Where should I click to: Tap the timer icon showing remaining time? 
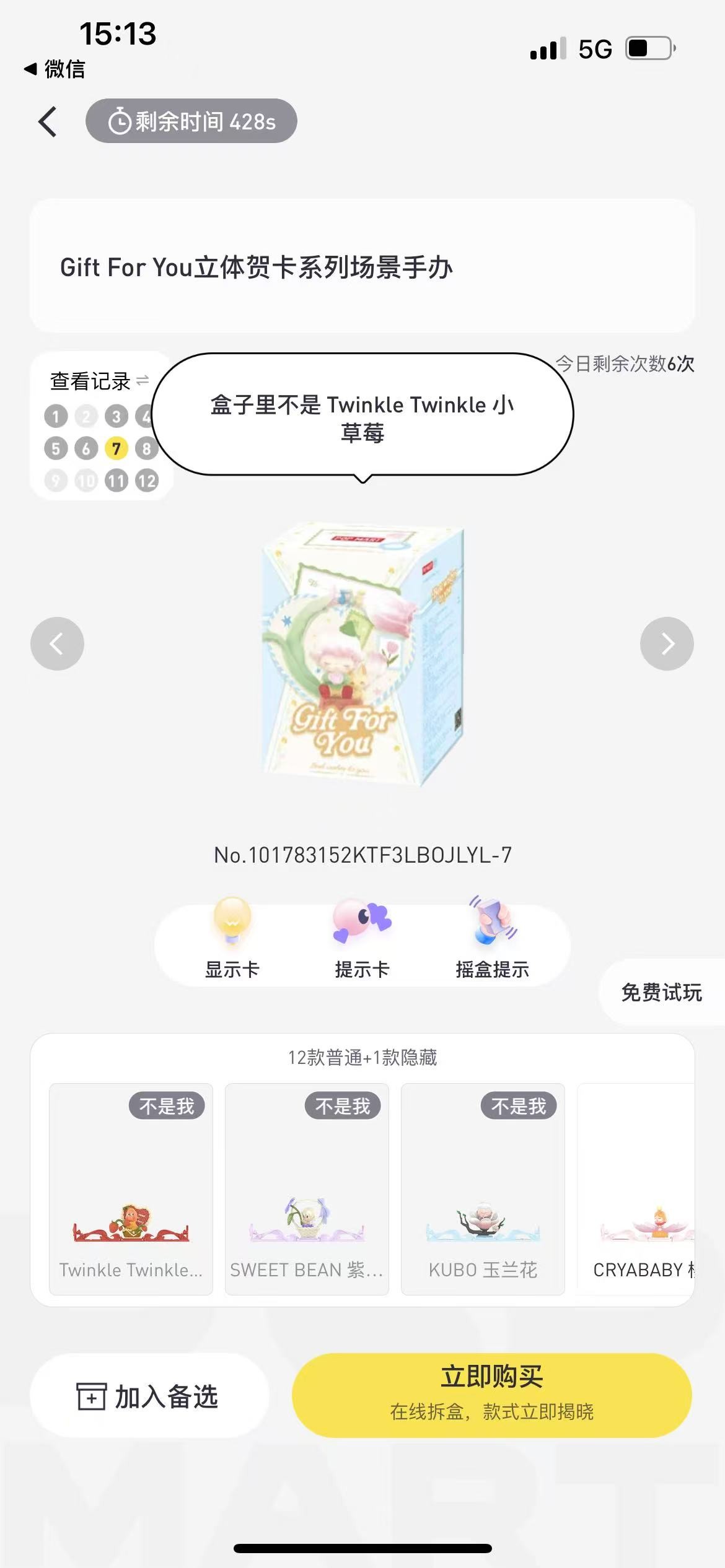pos(119,121)
